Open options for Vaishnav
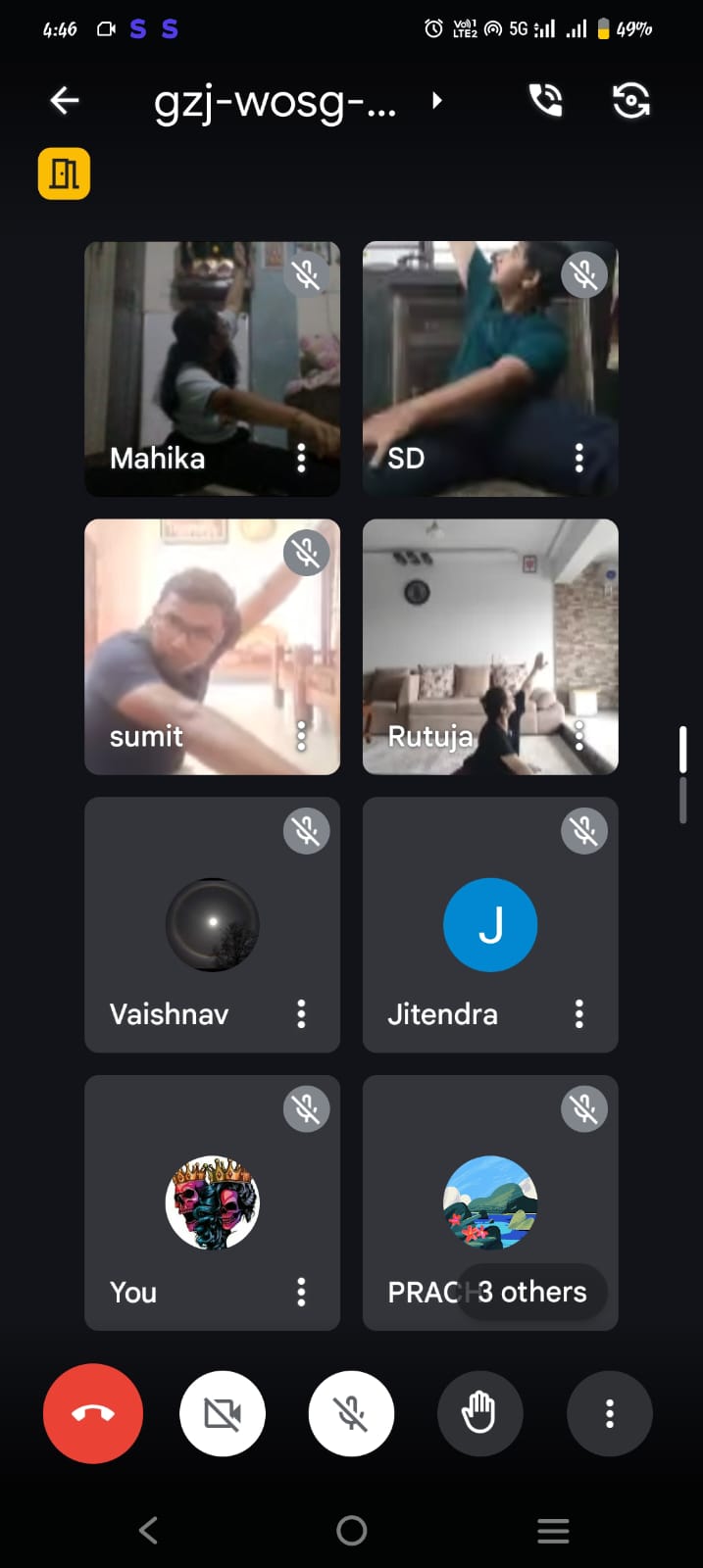 301,1014
